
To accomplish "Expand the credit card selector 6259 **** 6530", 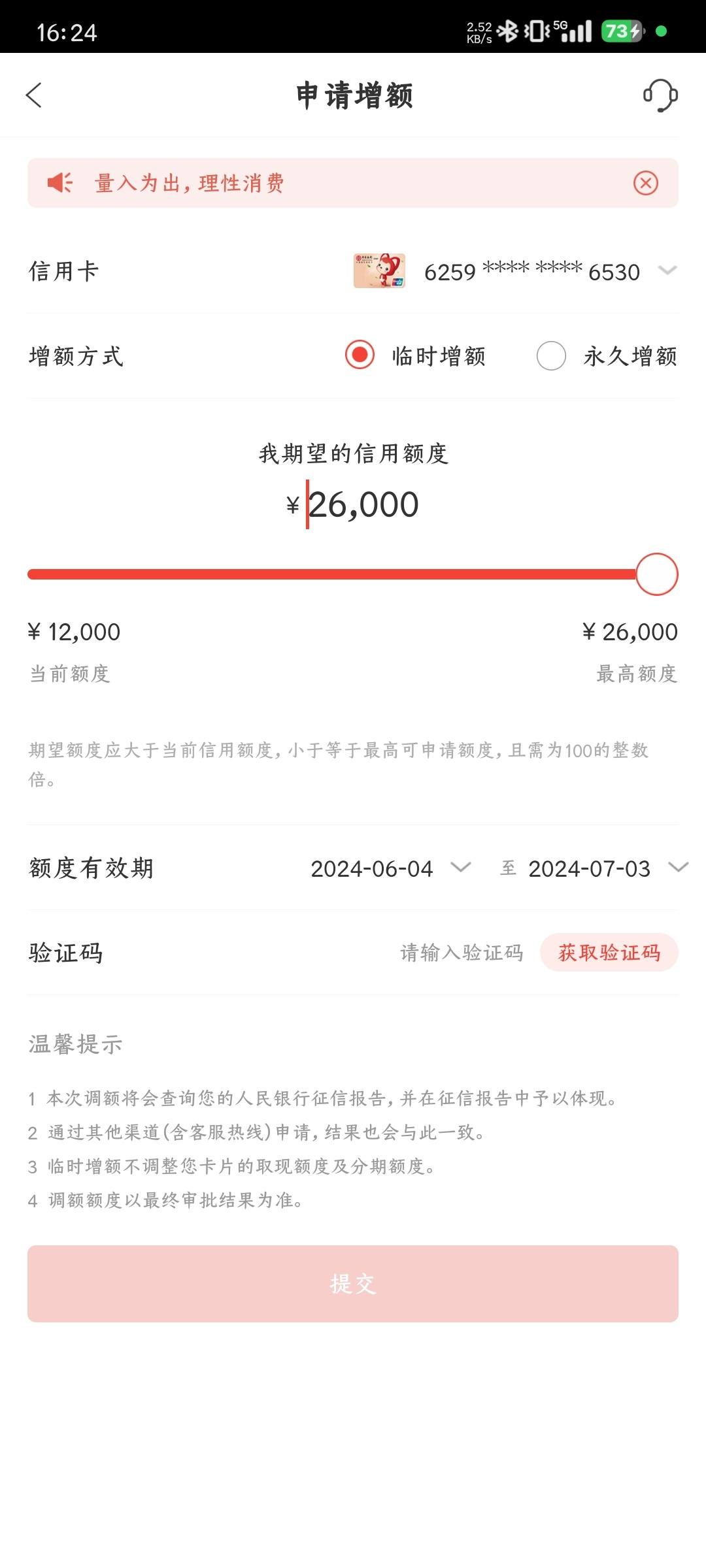I will pos(515,271).
